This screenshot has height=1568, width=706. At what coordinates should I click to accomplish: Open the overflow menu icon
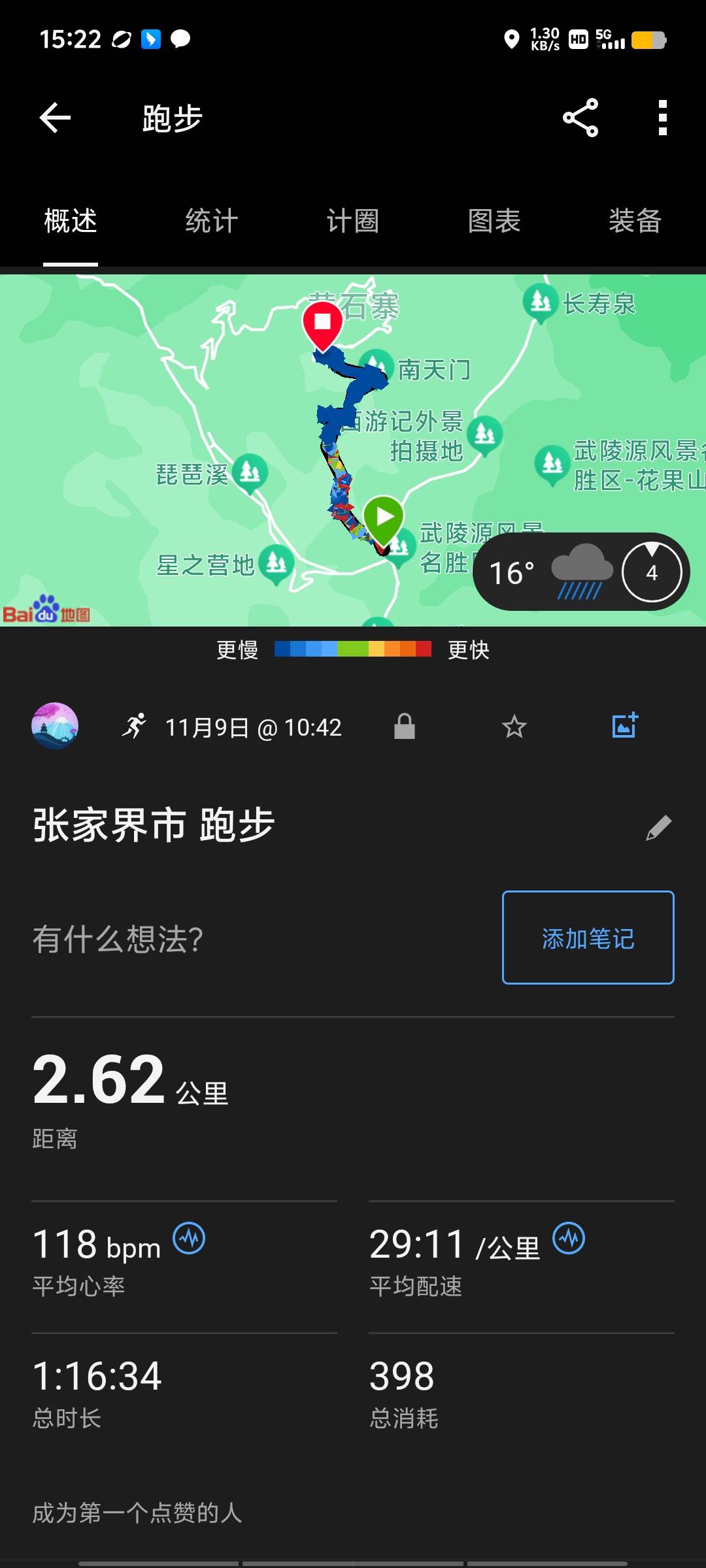661,119
